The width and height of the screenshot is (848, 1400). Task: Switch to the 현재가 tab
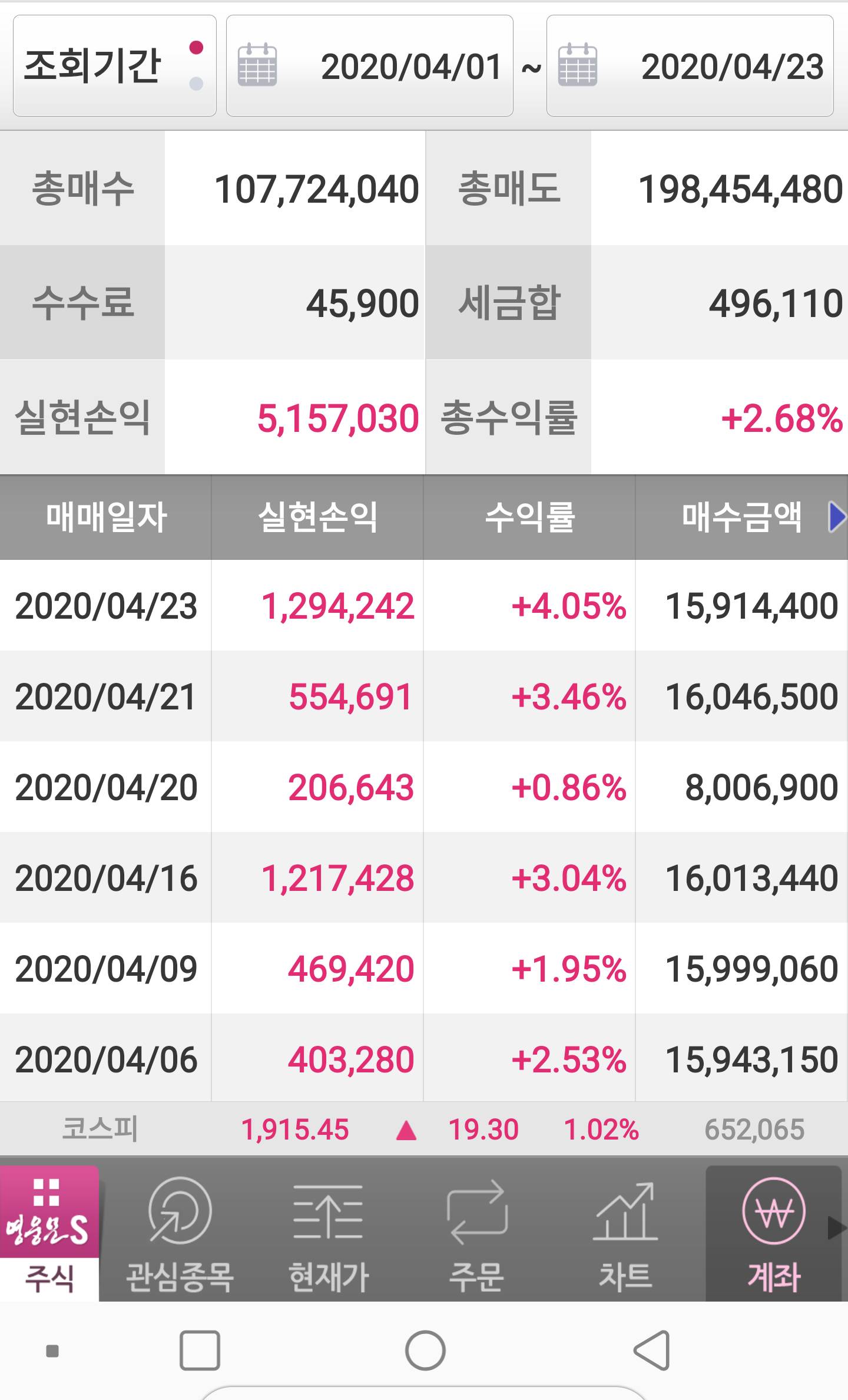pyautogui.click(x=328, y=1233)
